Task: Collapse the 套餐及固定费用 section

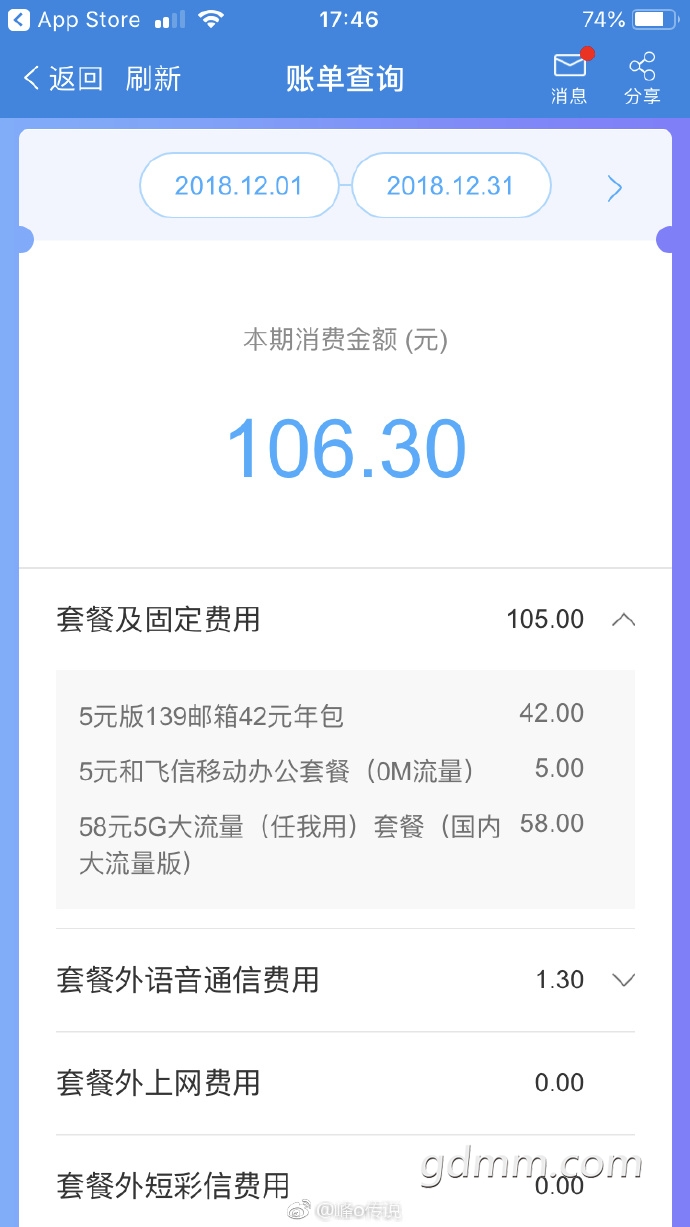Action: point(345,619)
